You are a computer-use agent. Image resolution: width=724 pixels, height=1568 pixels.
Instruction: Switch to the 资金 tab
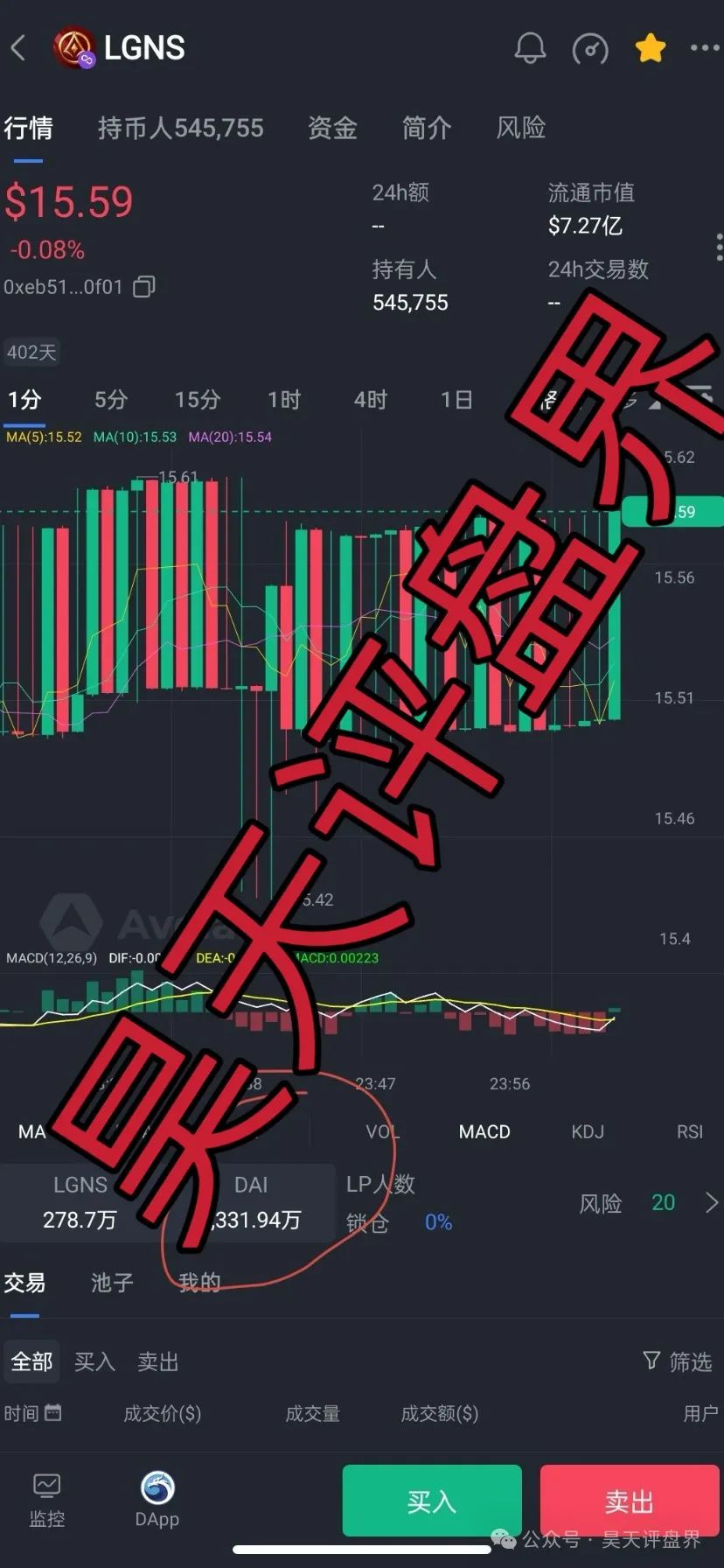click(332, 129)
